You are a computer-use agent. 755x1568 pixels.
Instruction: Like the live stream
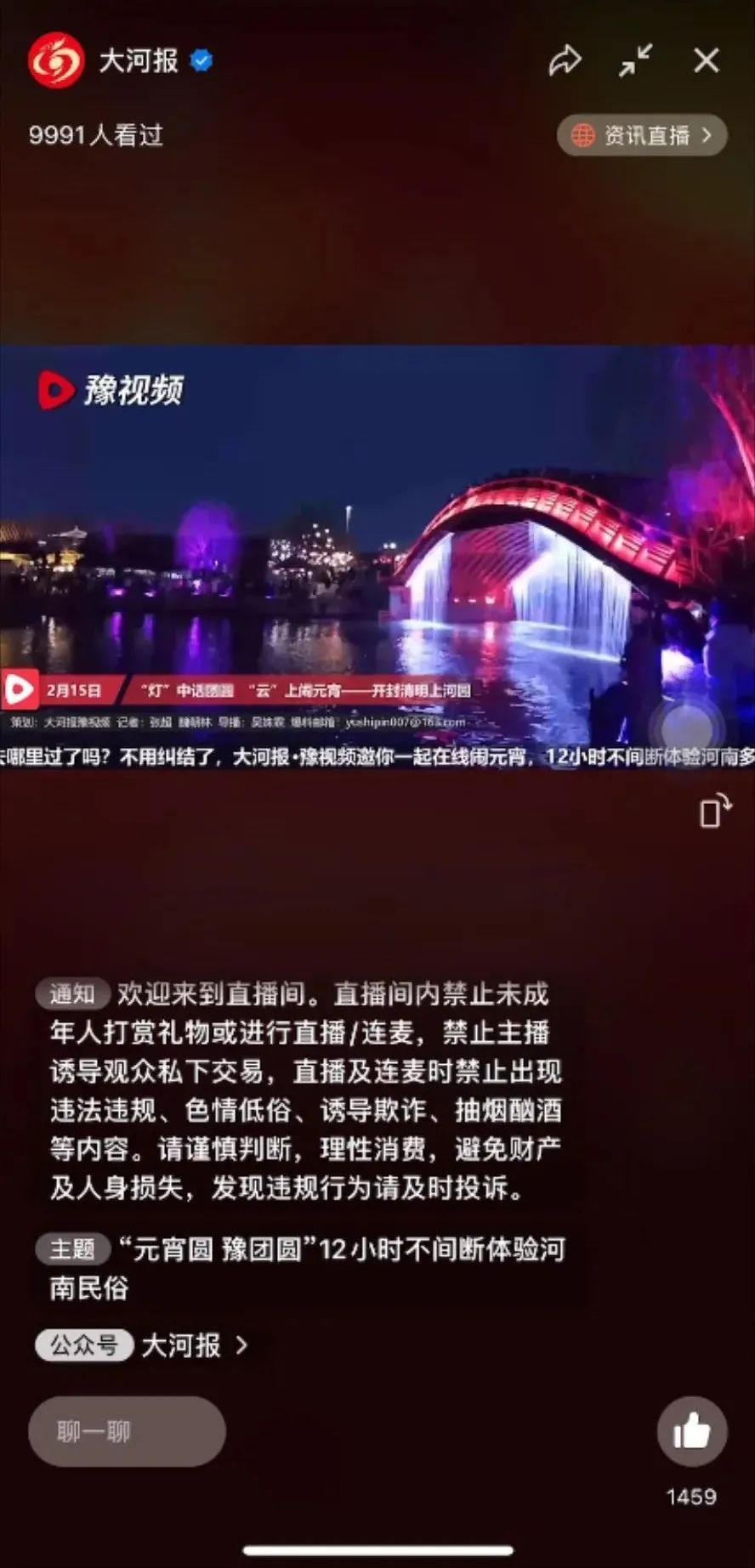click(692, 1432)
